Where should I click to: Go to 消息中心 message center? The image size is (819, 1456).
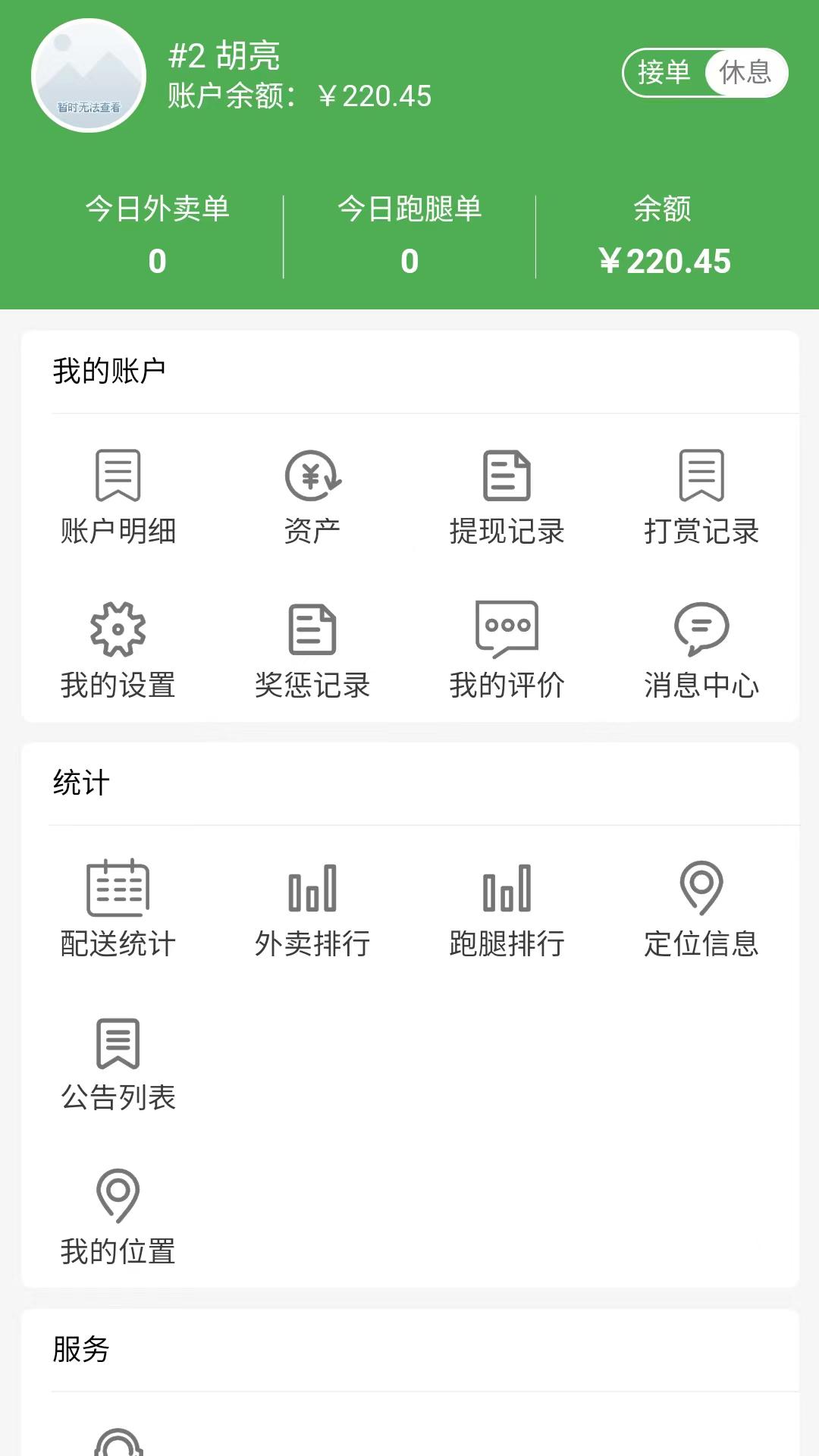701,650
